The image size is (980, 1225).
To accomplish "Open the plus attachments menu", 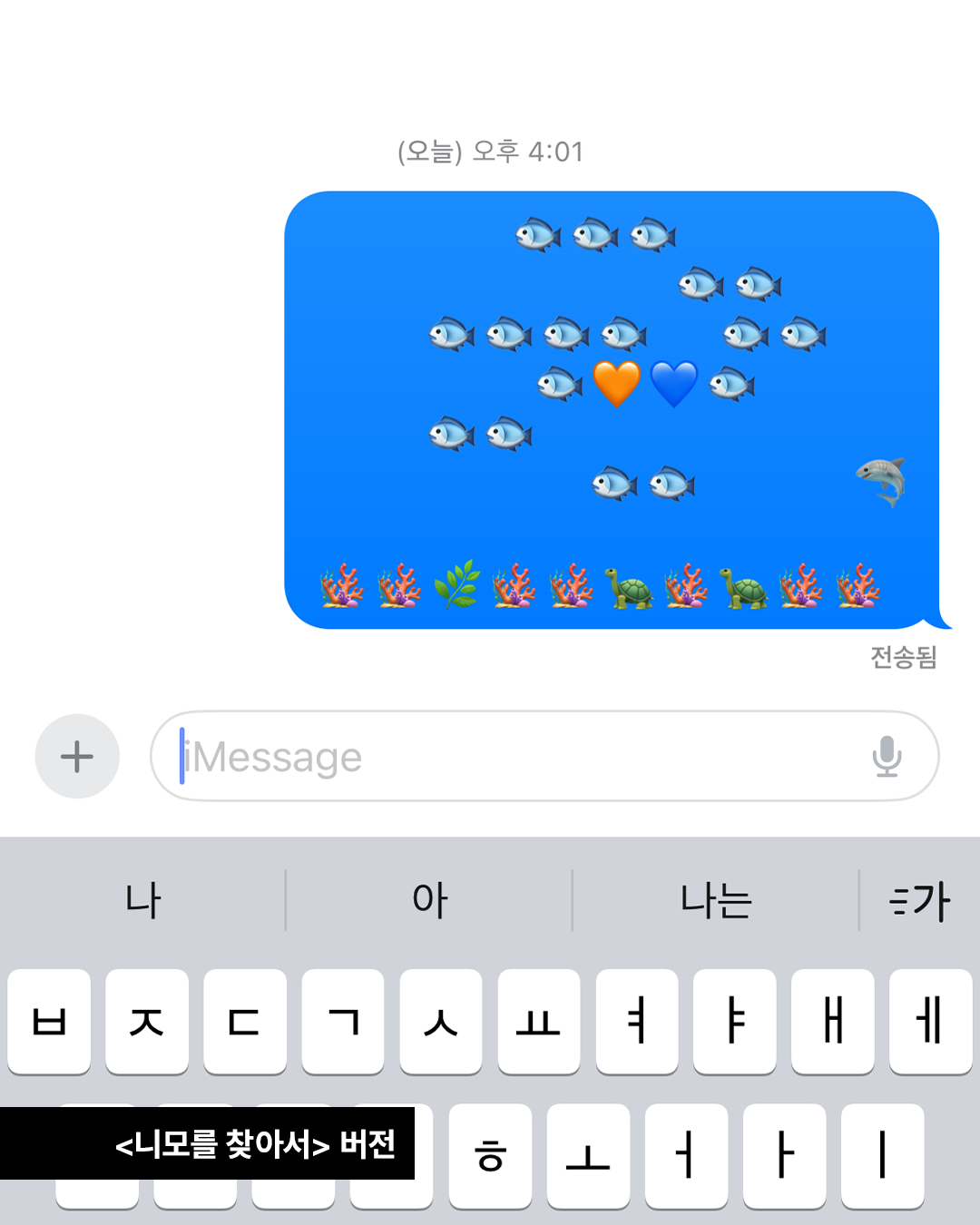I will (77, 756).
